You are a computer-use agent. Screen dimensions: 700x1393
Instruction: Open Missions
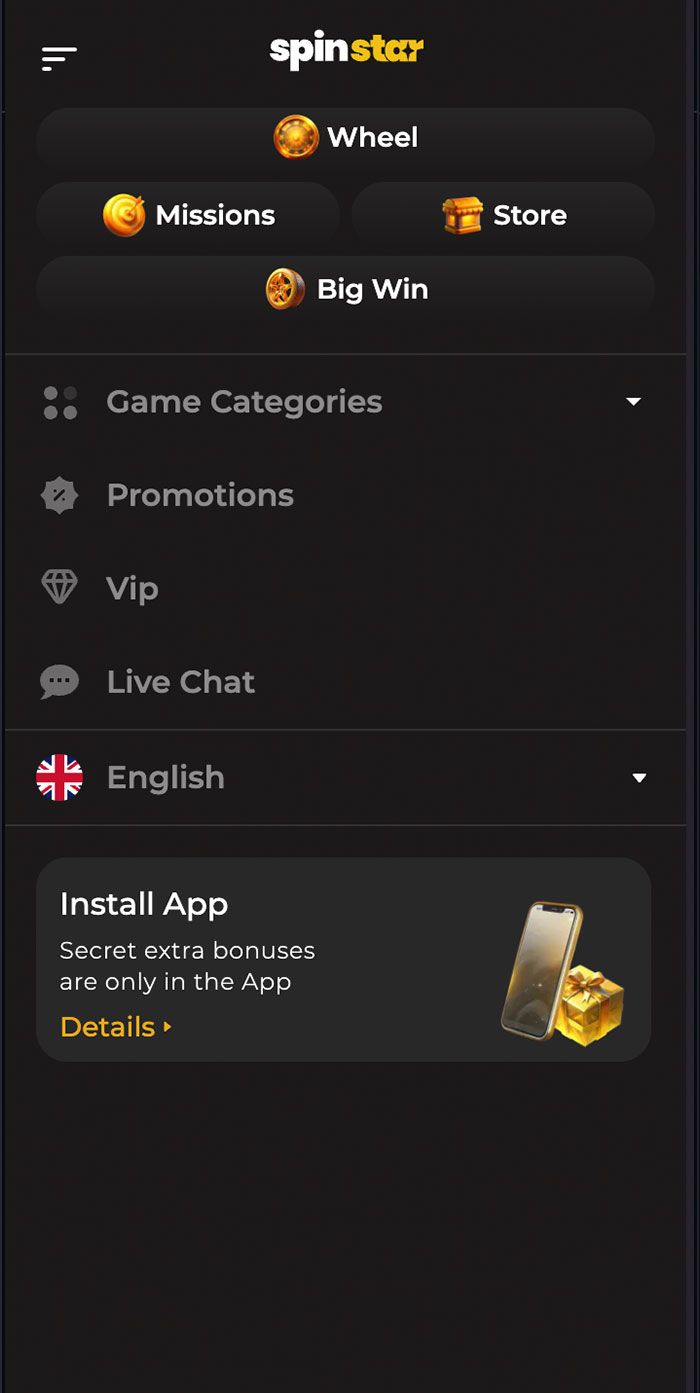pyautogui.click(x=189, y=215)
